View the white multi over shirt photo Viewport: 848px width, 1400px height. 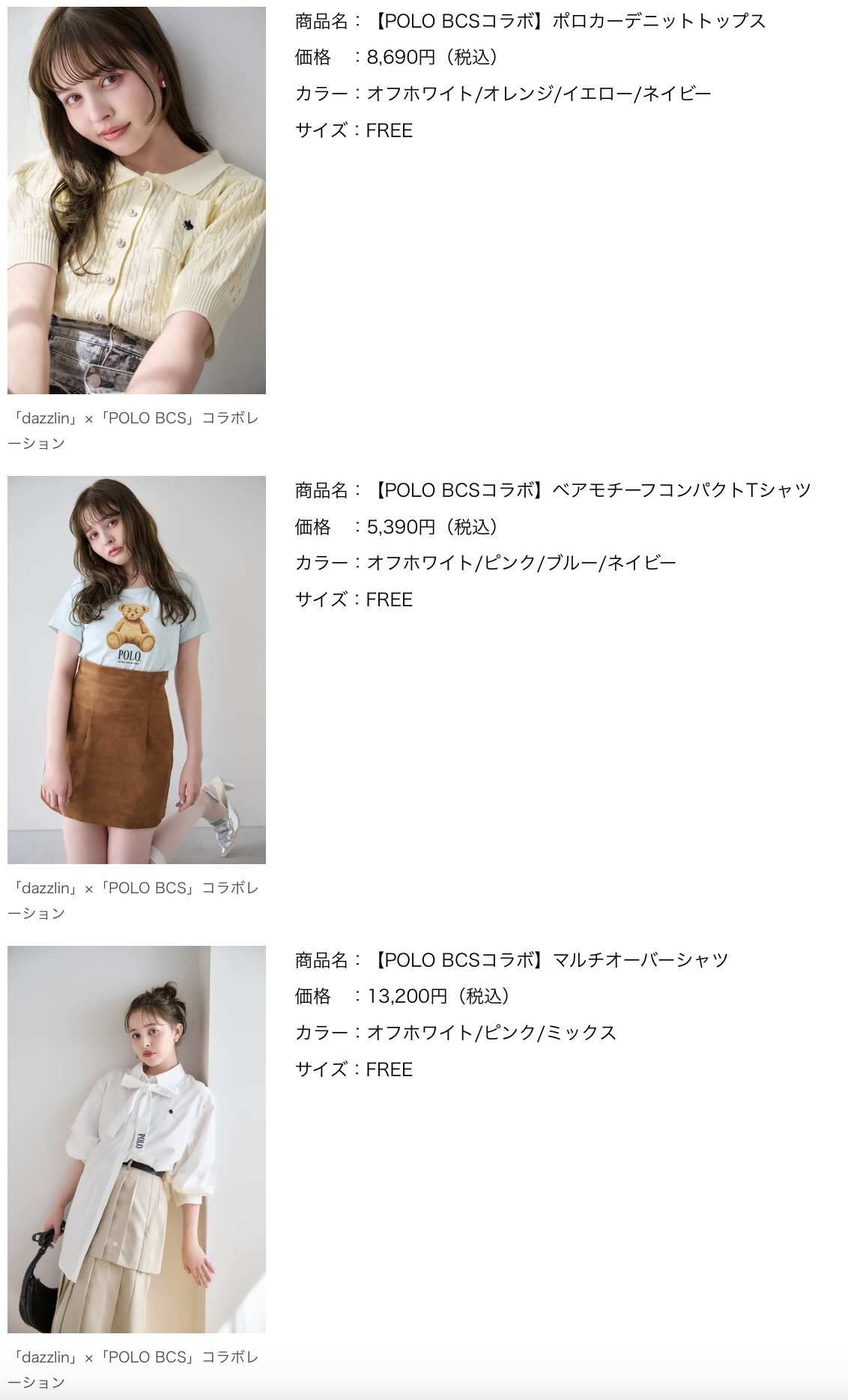(136, 1139)
